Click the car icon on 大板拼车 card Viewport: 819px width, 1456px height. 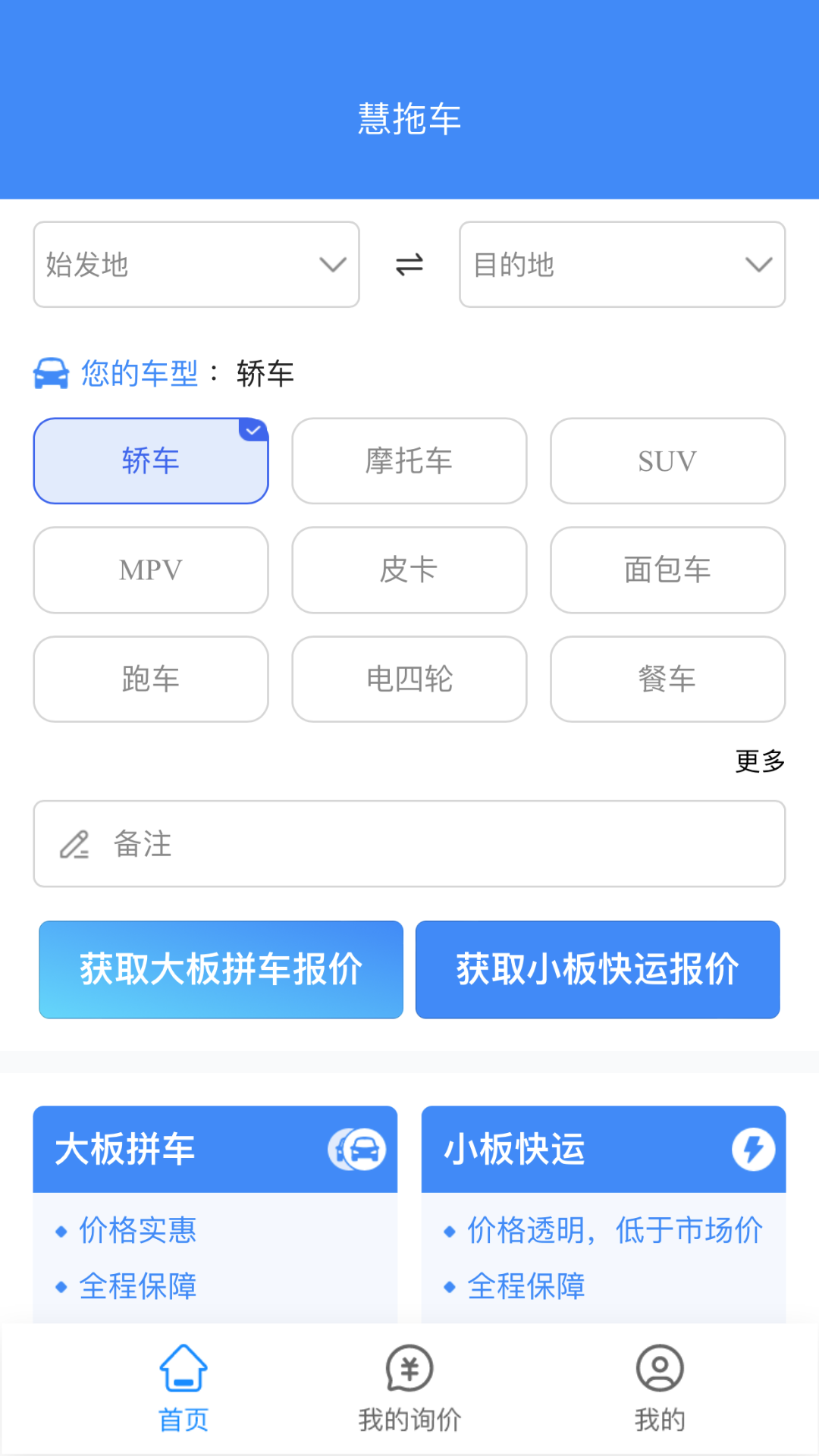(x=356, y=1148)
